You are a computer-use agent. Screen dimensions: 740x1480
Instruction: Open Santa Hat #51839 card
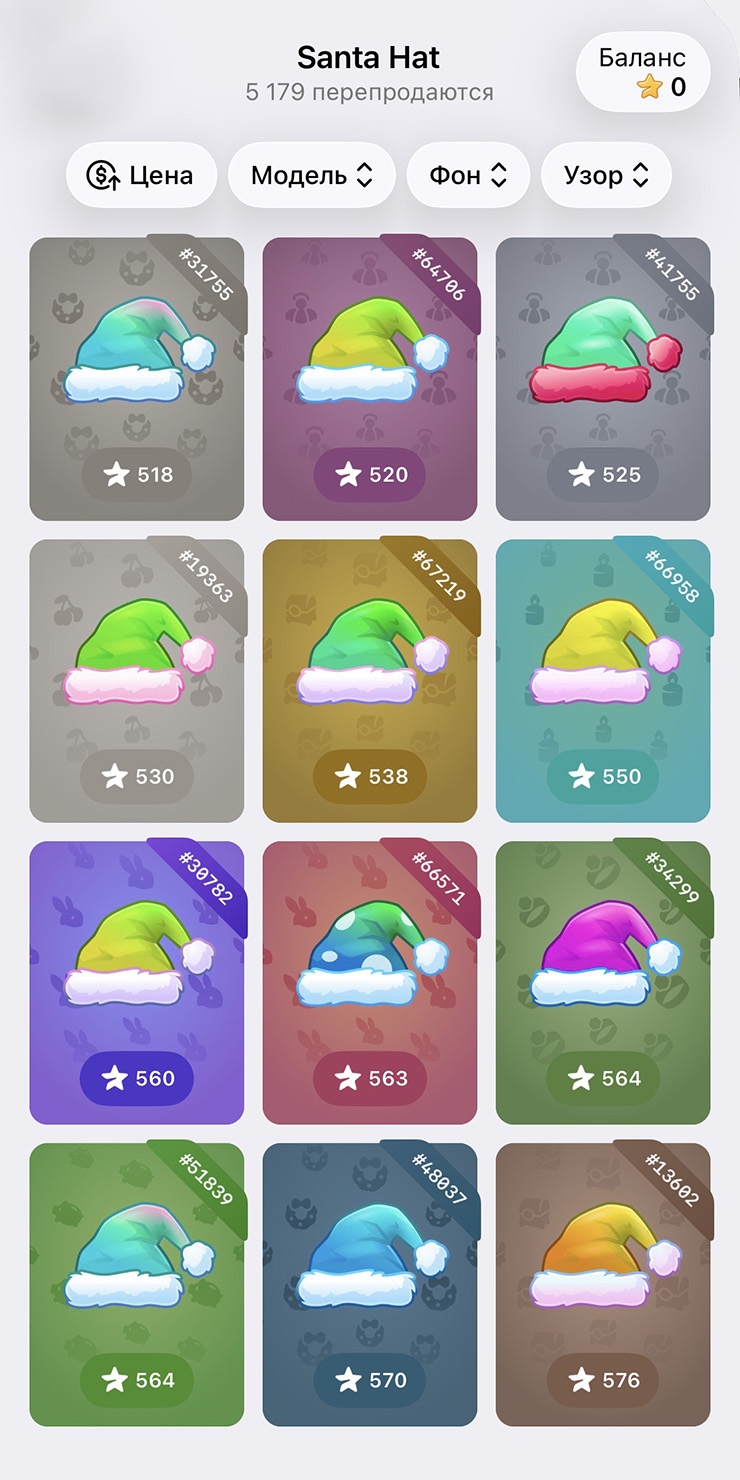[x=137, y=1284]
